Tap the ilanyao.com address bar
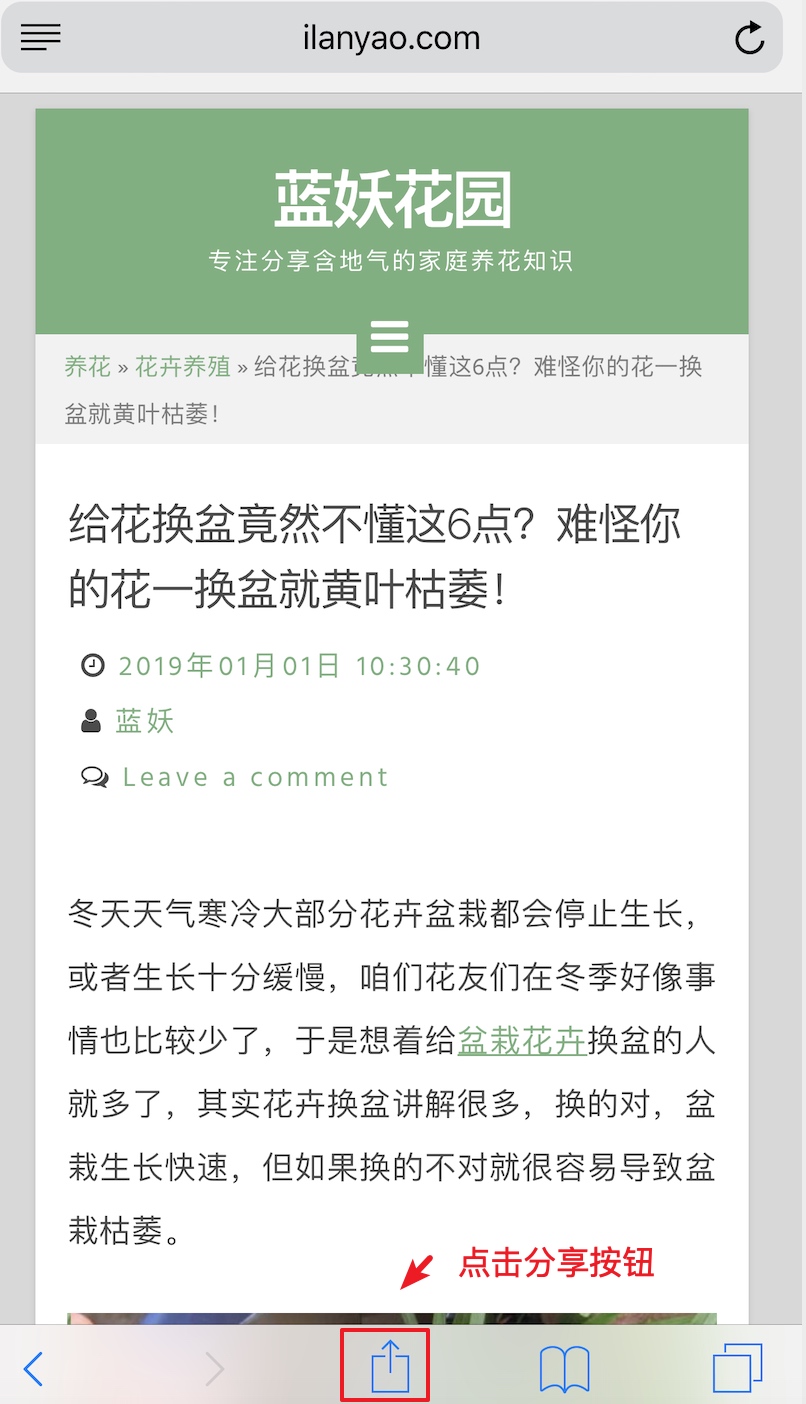 pos(391,39)
